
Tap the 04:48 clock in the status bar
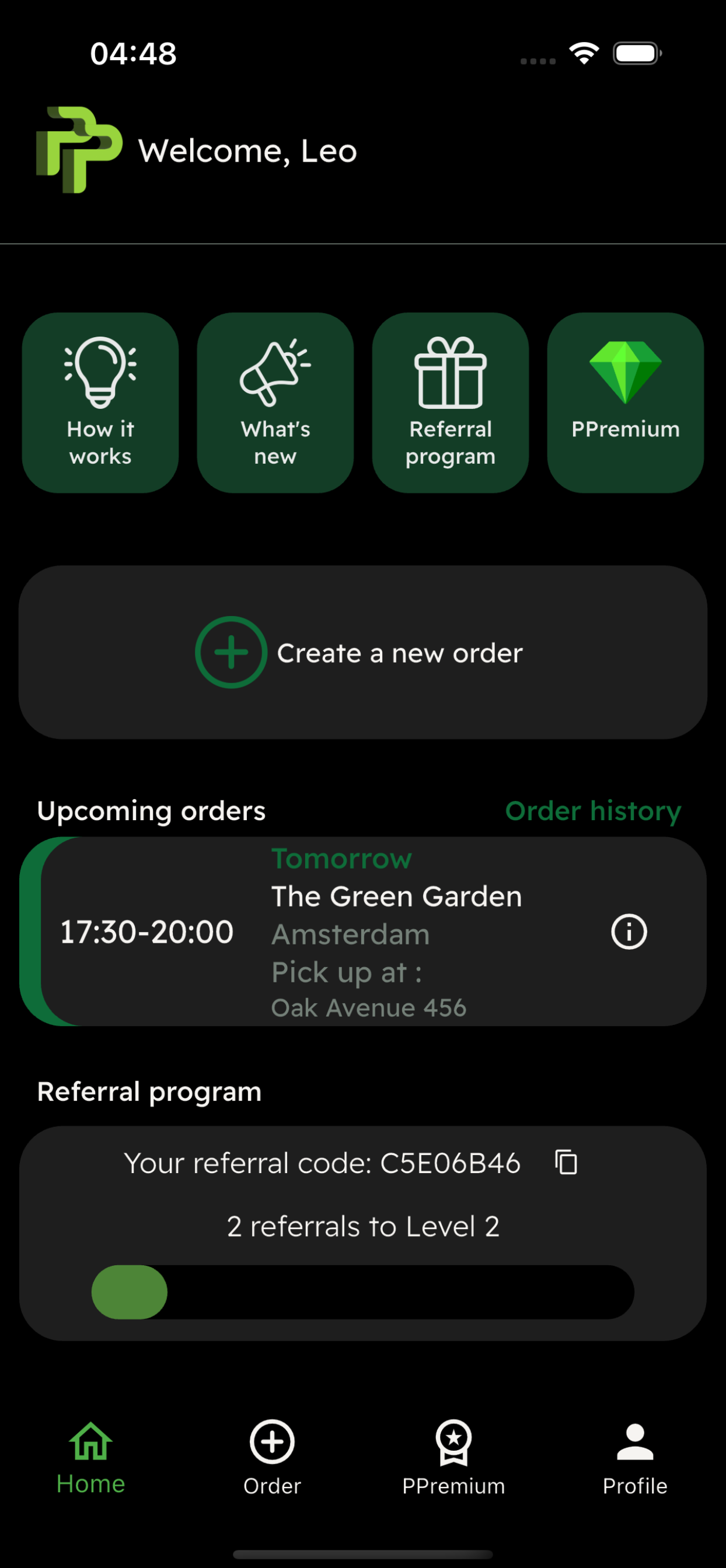[x=133, y=54]
